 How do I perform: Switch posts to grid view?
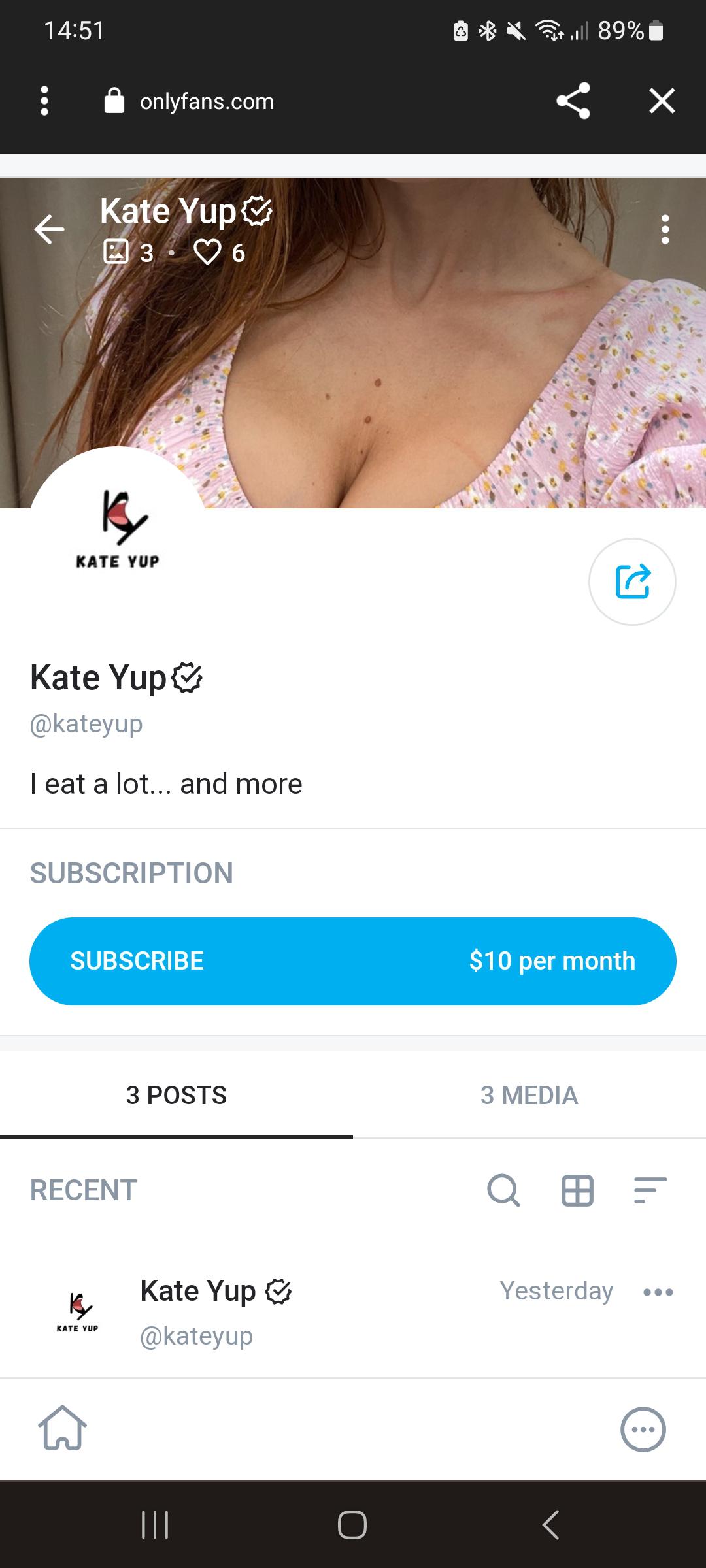[576, 1191]
